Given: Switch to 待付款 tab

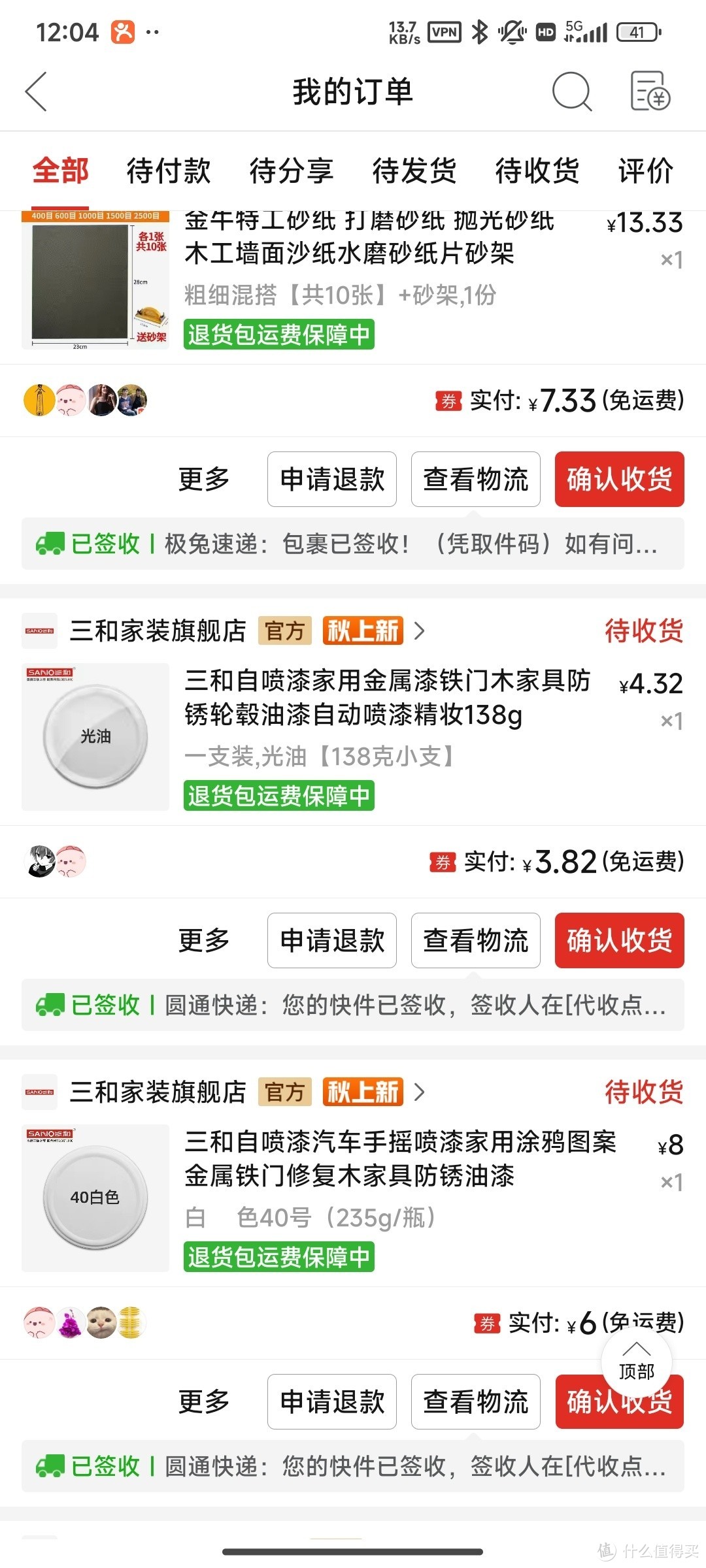Looking at the screenshot, I should (x=169, y=171).
